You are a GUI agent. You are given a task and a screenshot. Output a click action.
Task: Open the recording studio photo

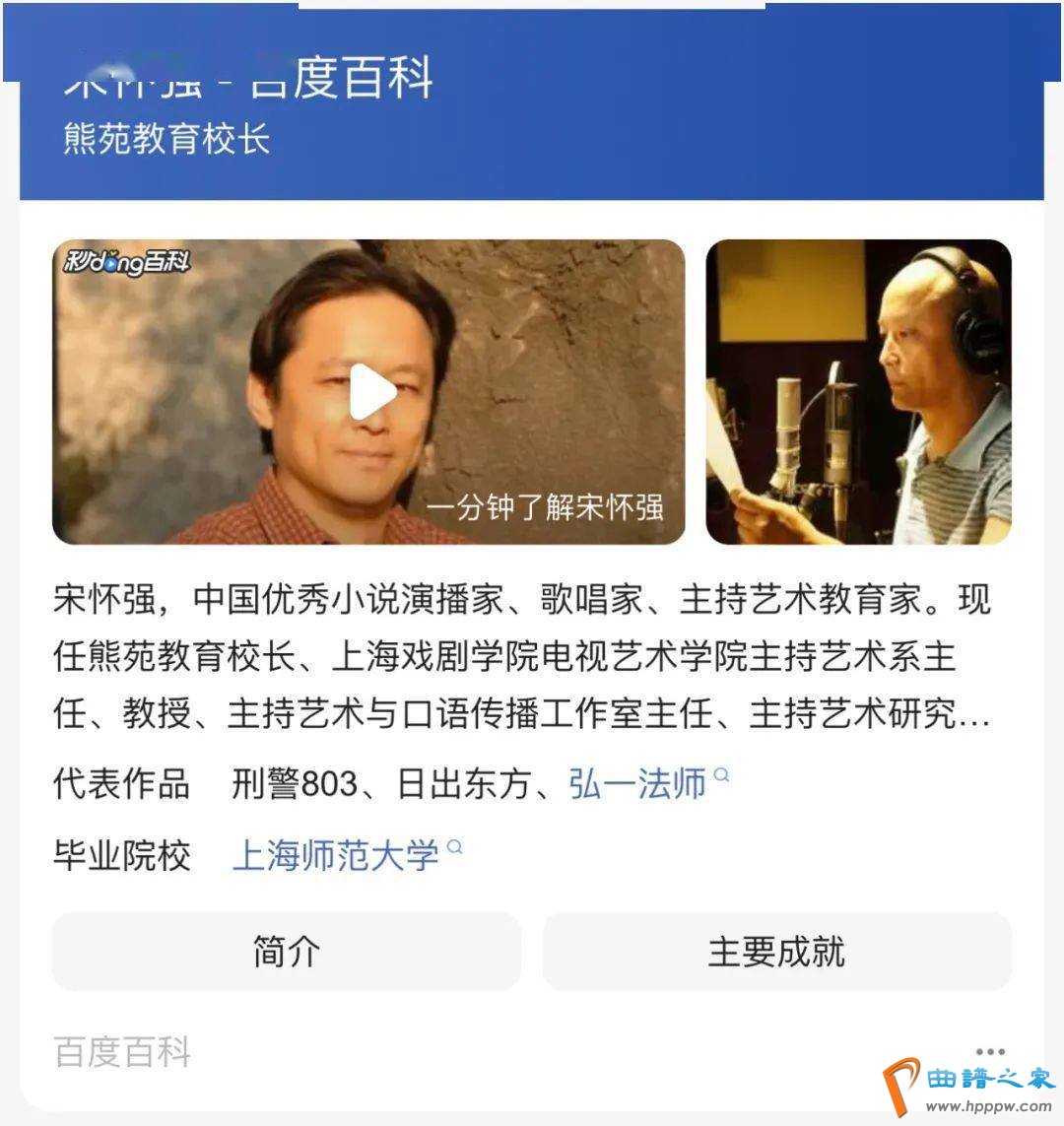point(858,392)
